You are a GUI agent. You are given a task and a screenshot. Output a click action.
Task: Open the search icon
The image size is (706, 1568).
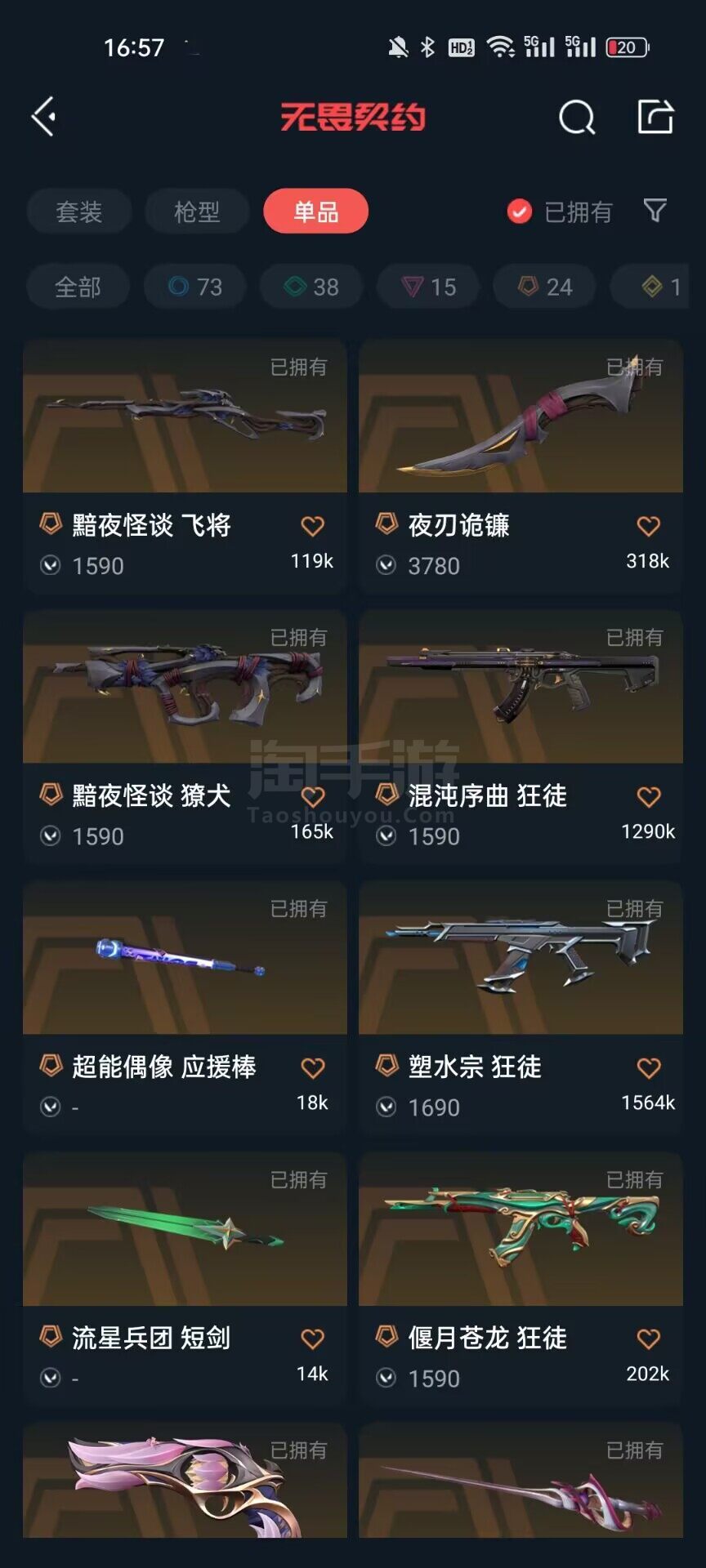coord(577,118)
